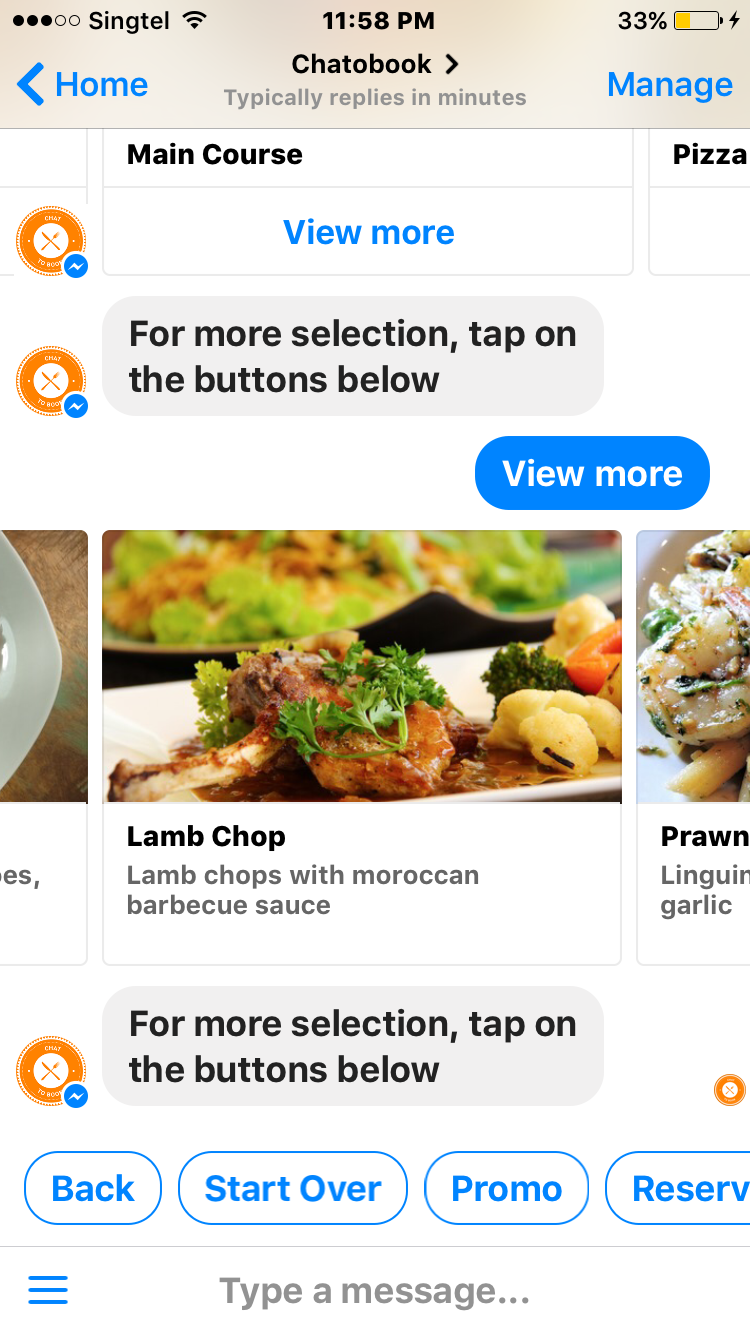Choose the Start Over quick reply
Image resolution: width=750 pixels, height=1334 pixels.
(x=293, y=1188)
